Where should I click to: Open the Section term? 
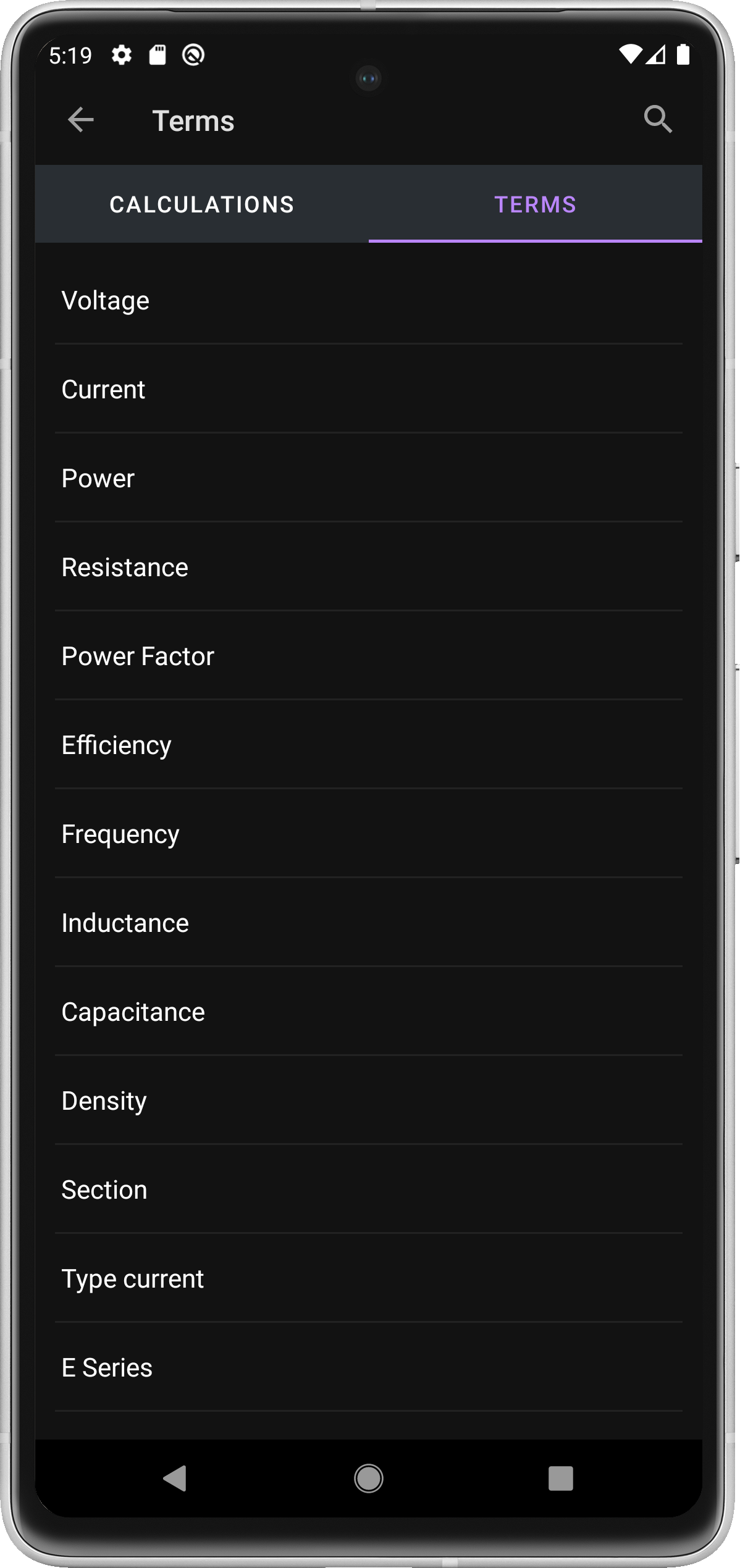click(369, 1189)
